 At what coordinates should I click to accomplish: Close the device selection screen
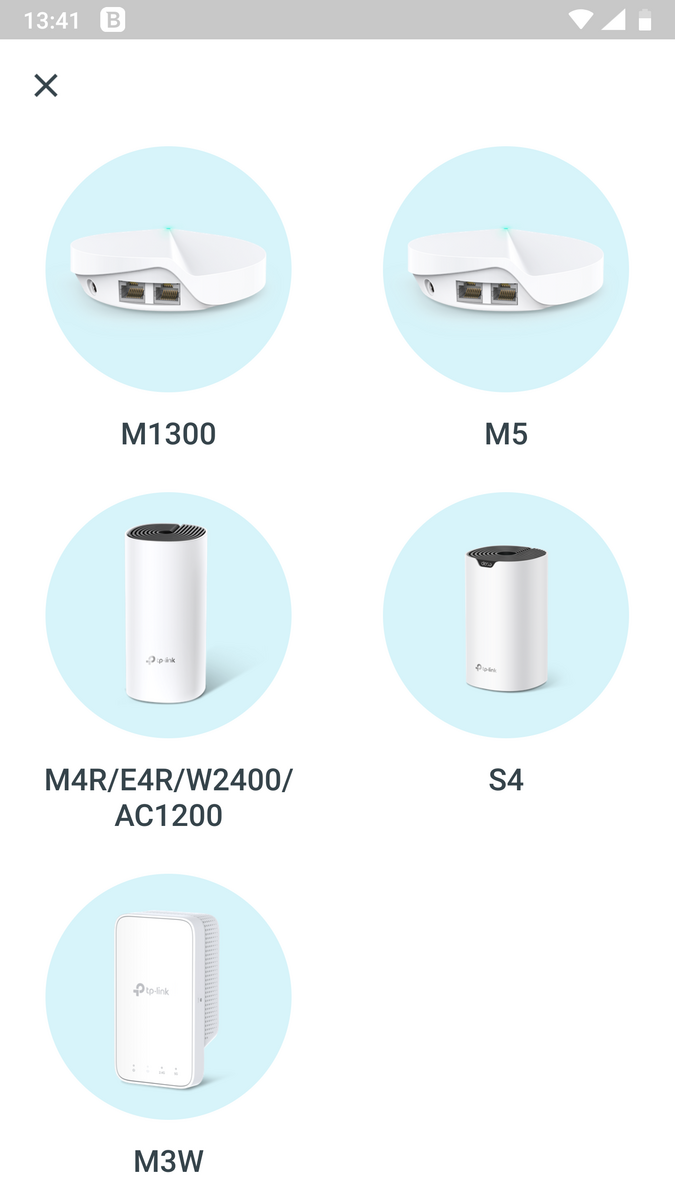45,86
